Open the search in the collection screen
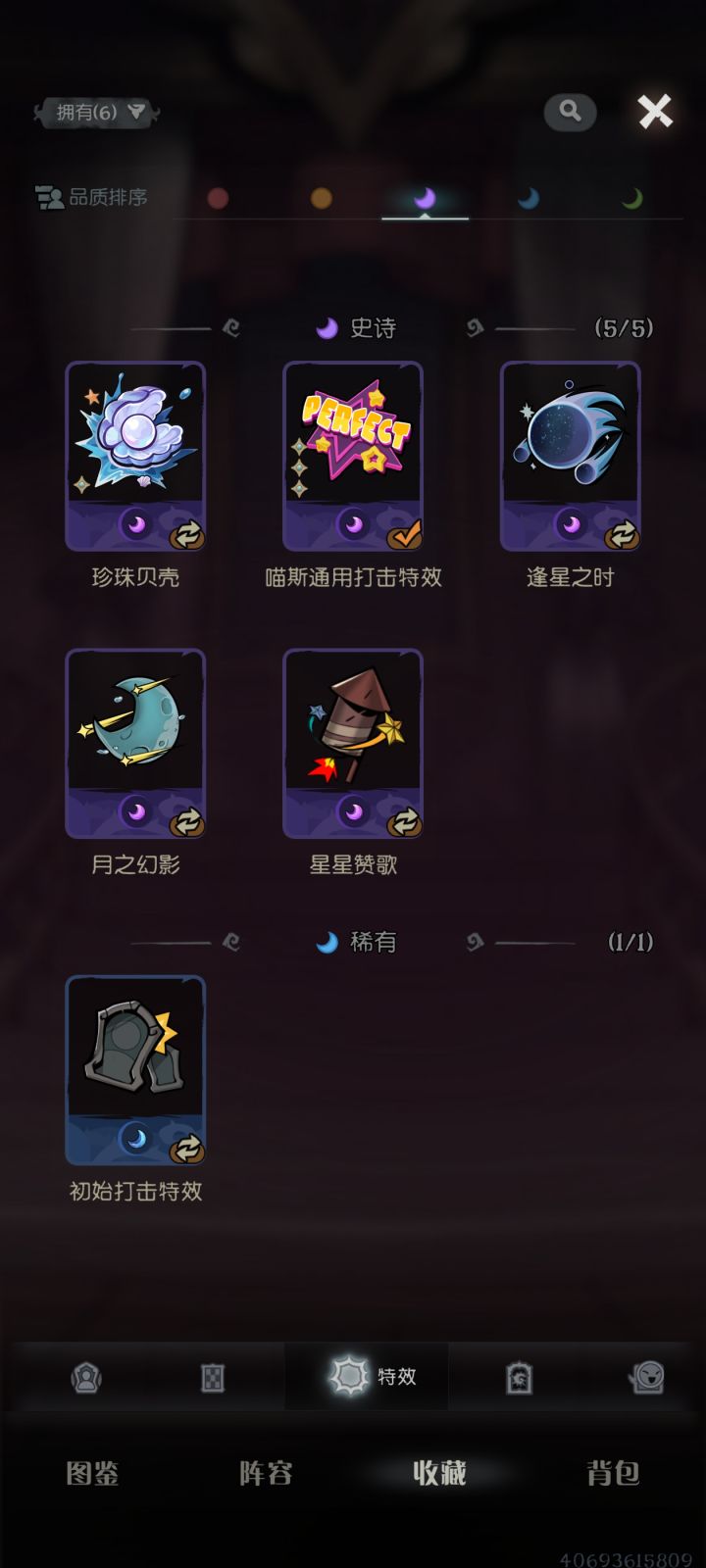Viewport: 706px width, 1568px height. pyautogui.click(x=569, y=113)
